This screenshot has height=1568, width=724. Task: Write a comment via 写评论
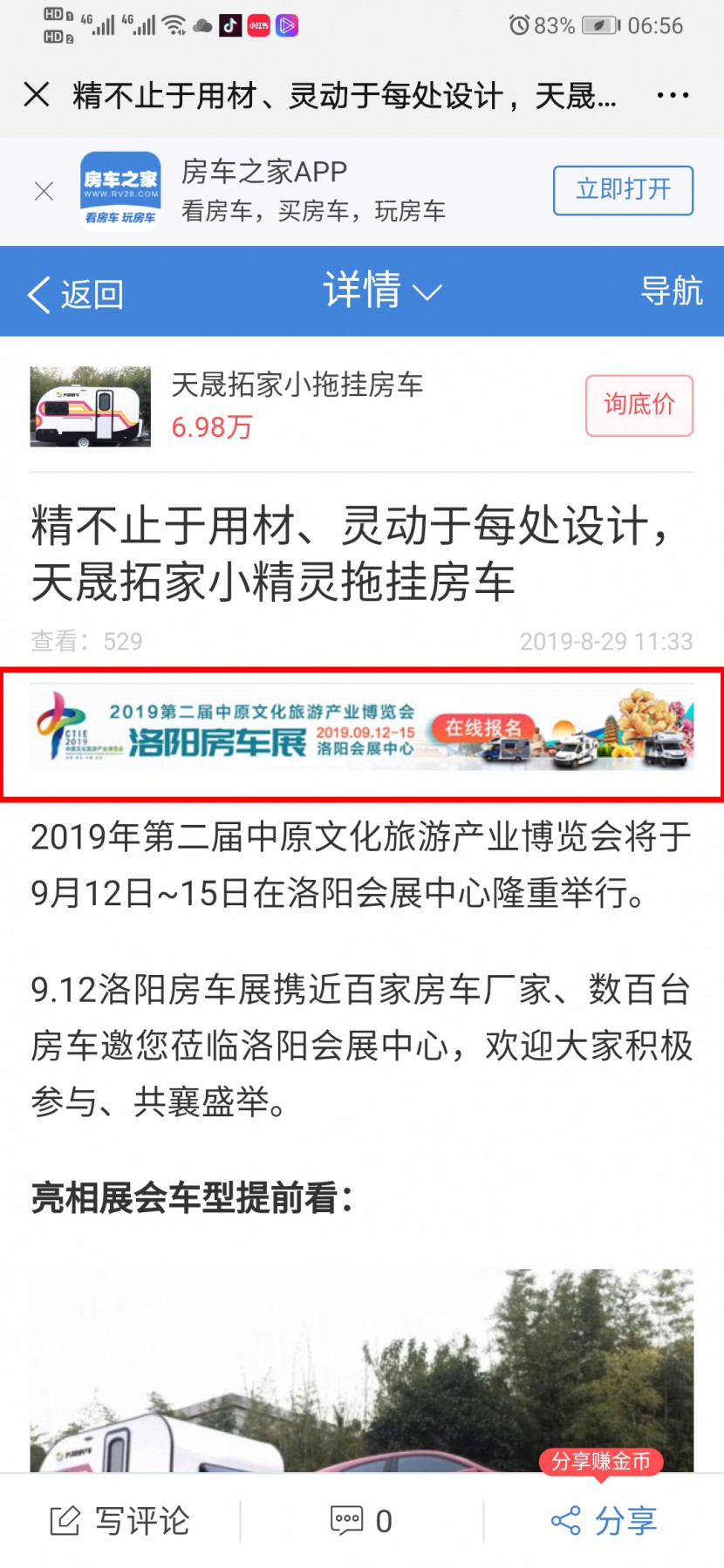click(x=120, y=1521)
